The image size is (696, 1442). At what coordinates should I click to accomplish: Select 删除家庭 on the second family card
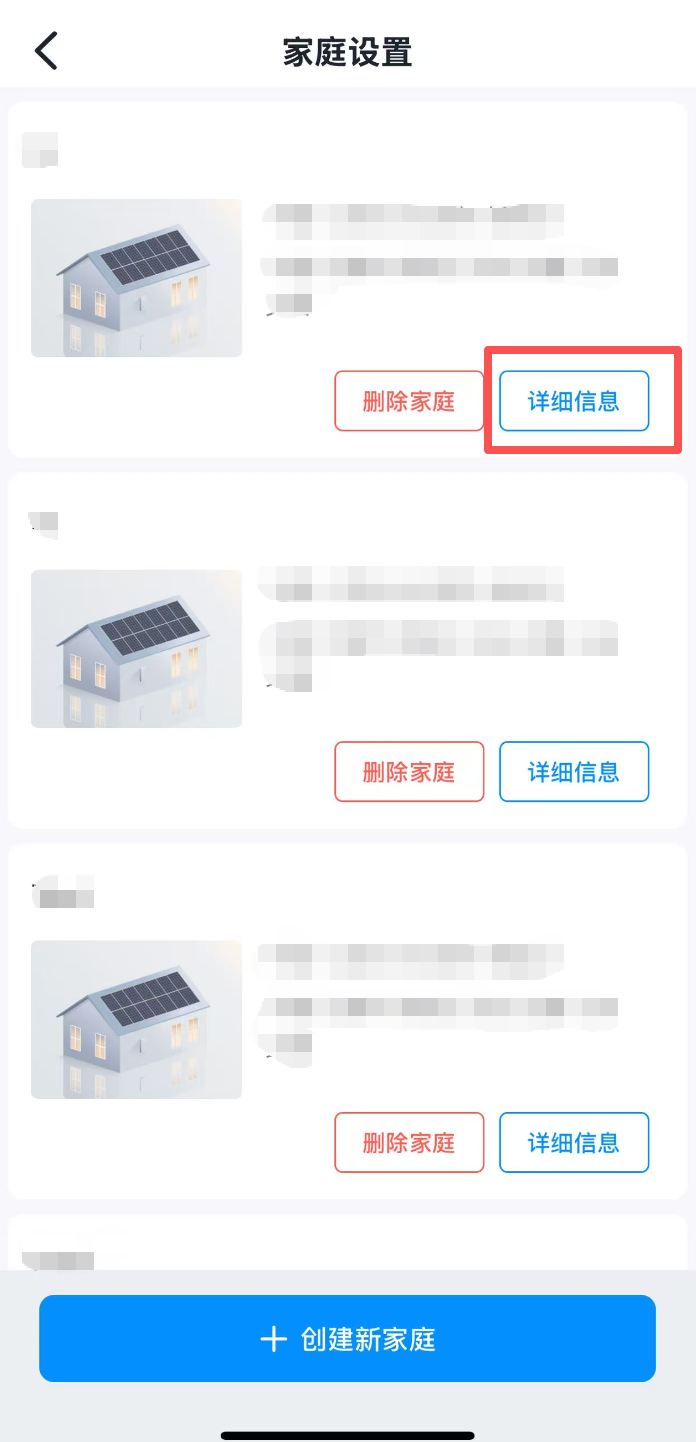coord(409,771)
